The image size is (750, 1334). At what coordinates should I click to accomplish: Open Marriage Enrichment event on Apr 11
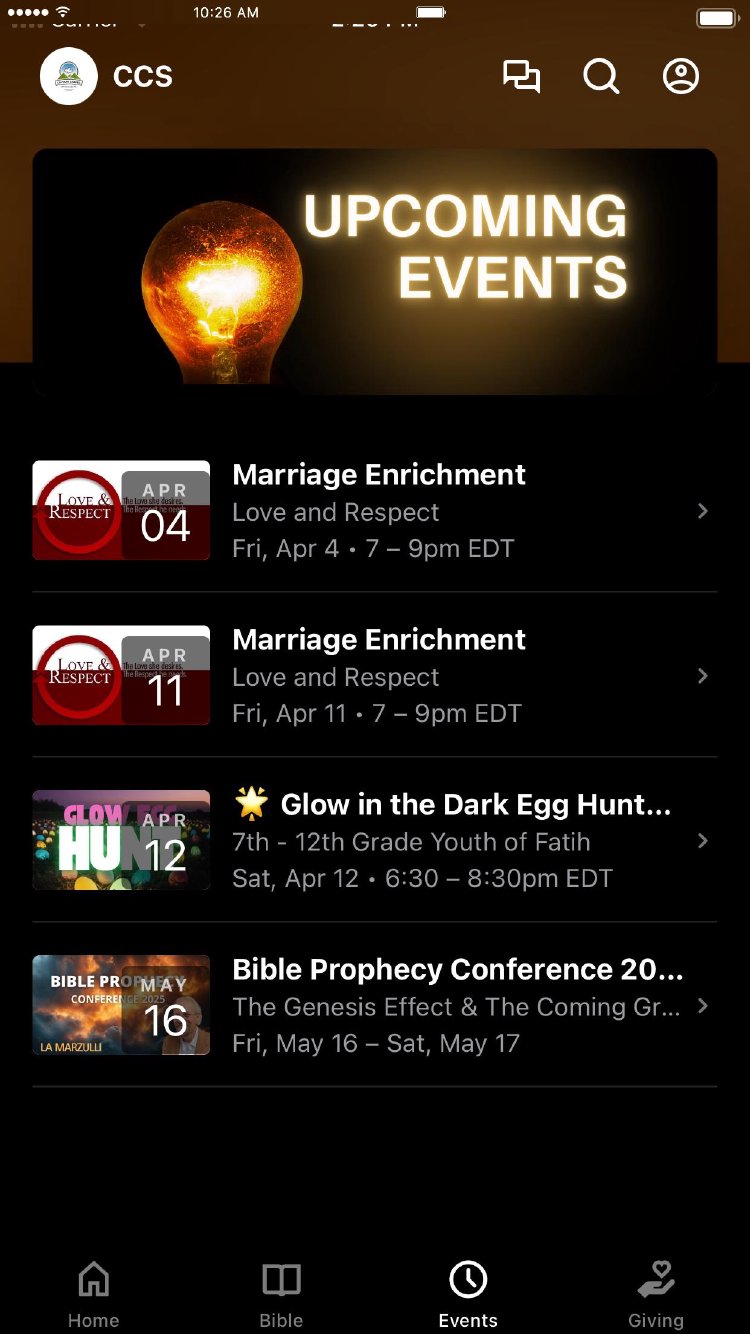pyautogui.click(x=374, y=676)
